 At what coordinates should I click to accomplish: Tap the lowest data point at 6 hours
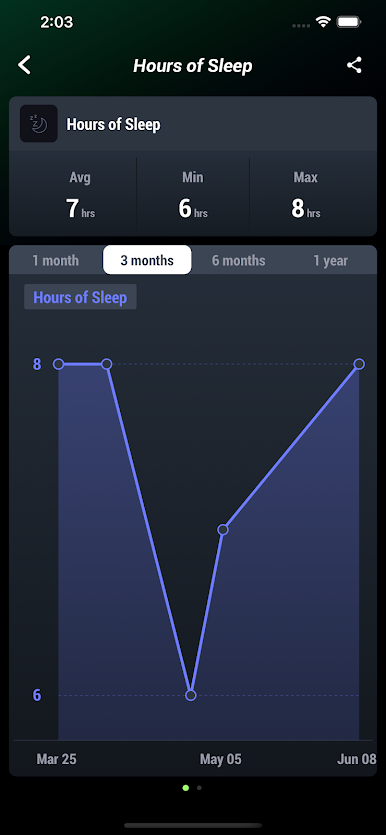[x=191, y=695]
